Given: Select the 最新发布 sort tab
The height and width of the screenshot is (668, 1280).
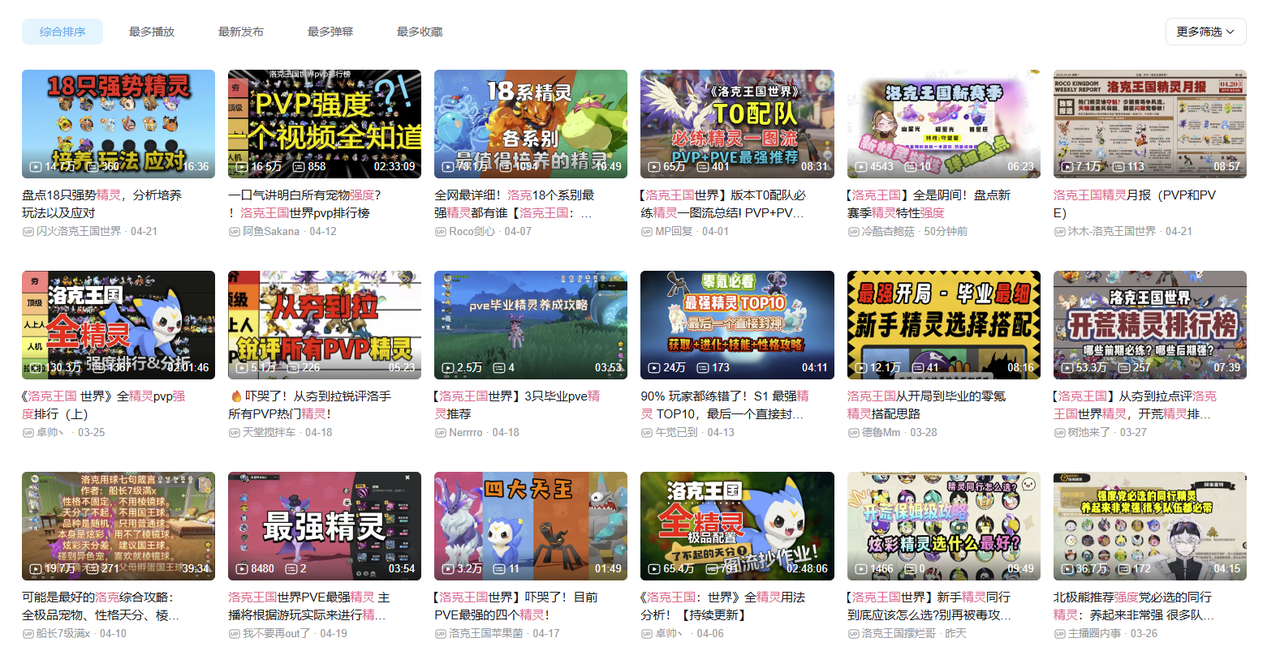Looking at the screenshot, I should point(241,32).
